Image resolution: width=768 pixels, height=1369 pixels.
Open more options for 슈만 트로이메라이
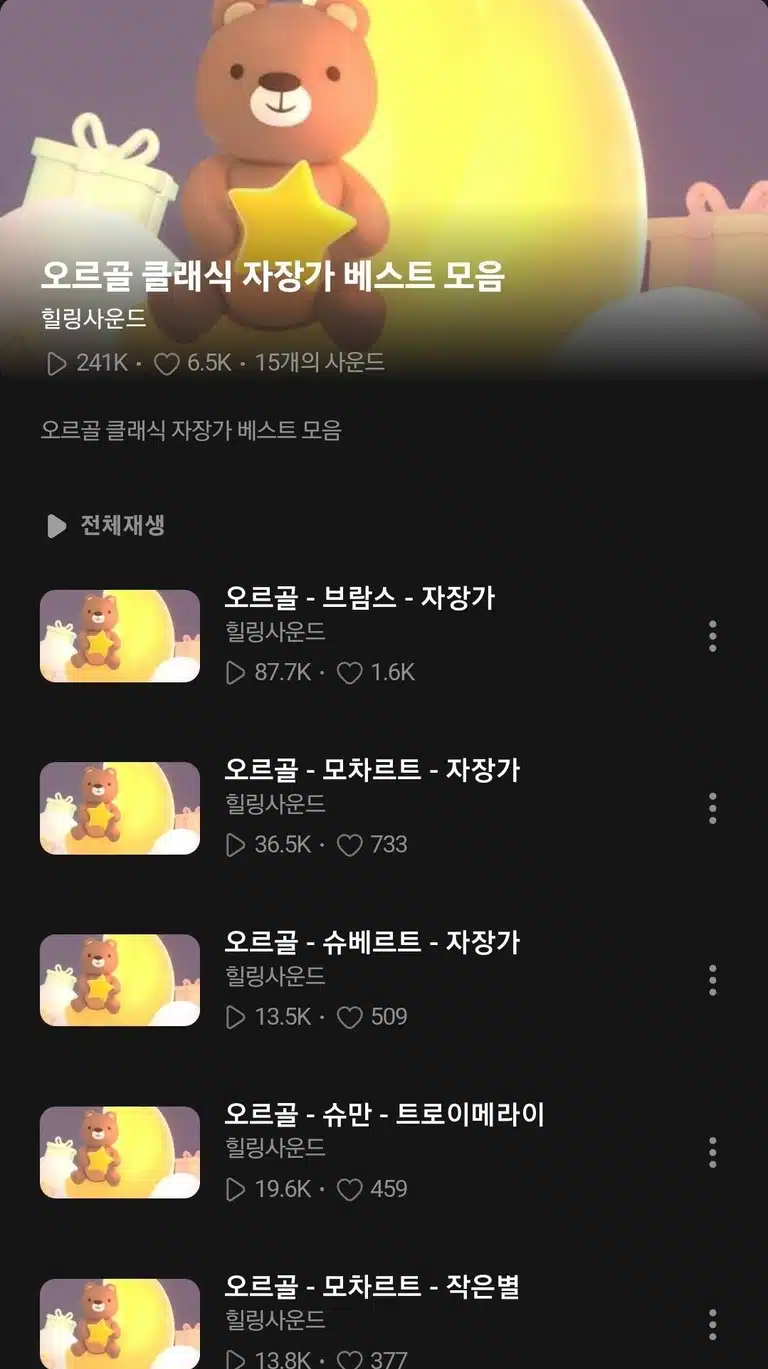pyautogui.click(x=712, y=1152)
